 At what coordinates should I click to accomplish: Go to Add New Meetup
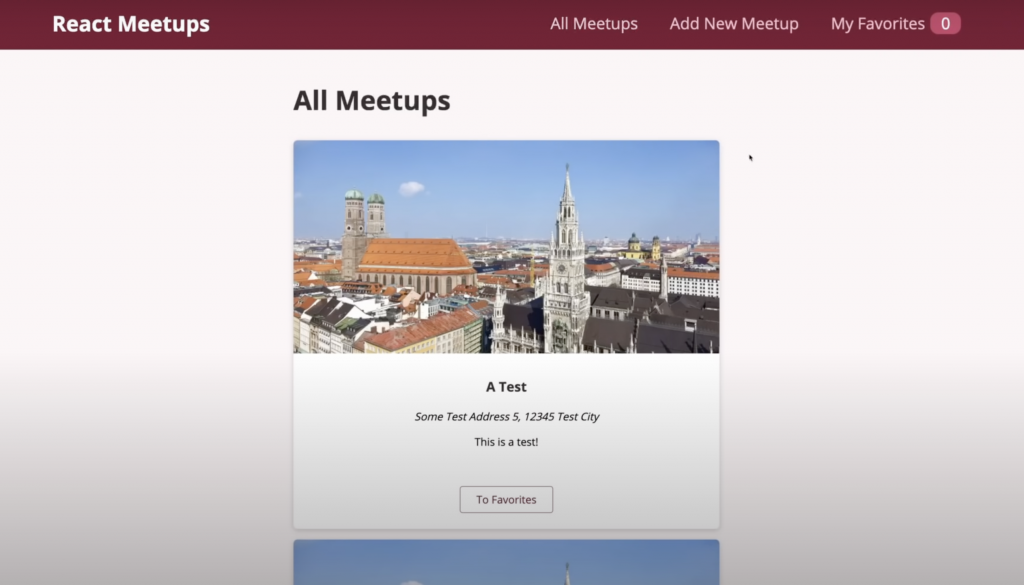click(734, 24)
